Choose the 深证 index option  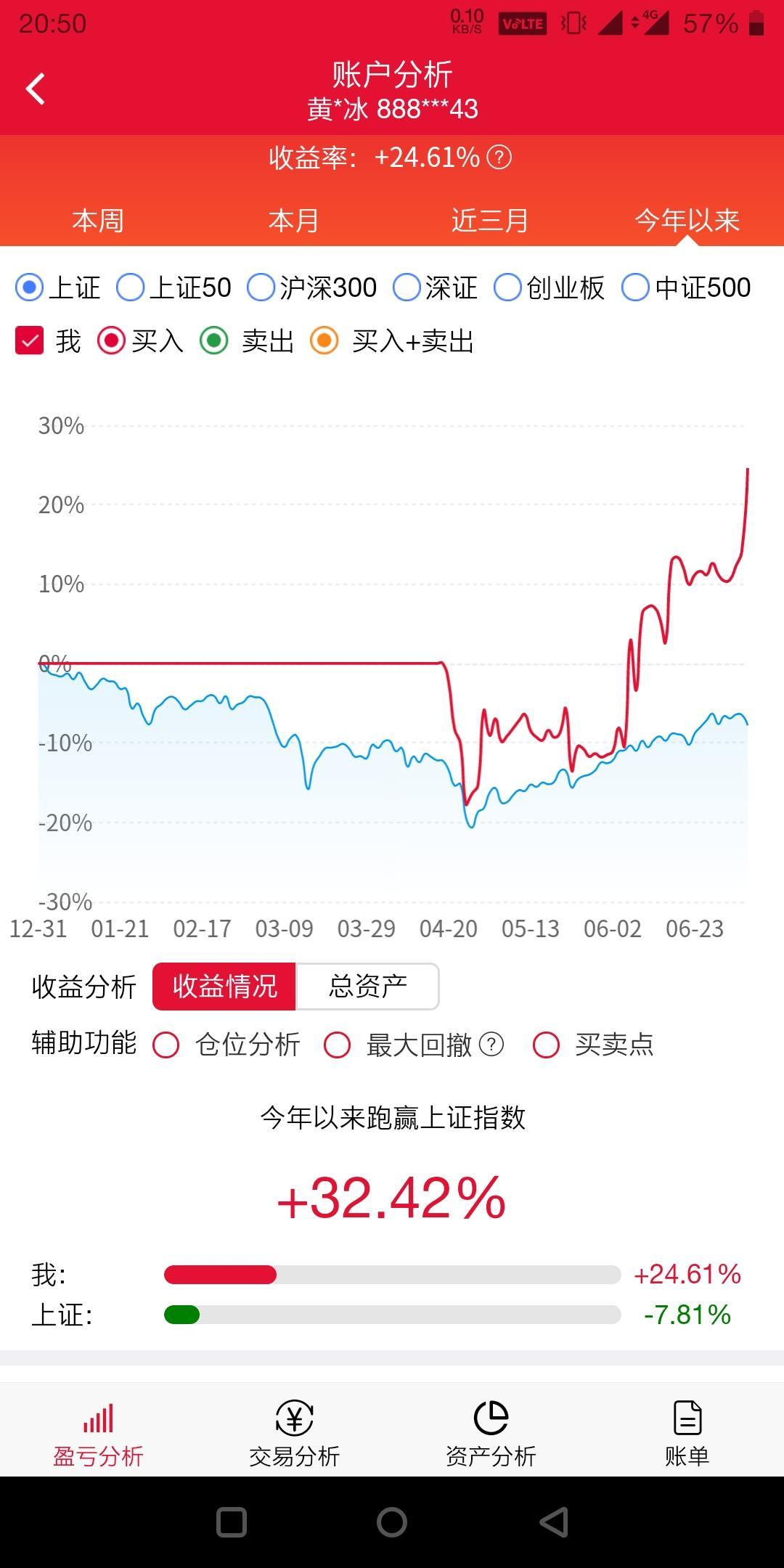(x=435, y=287)
